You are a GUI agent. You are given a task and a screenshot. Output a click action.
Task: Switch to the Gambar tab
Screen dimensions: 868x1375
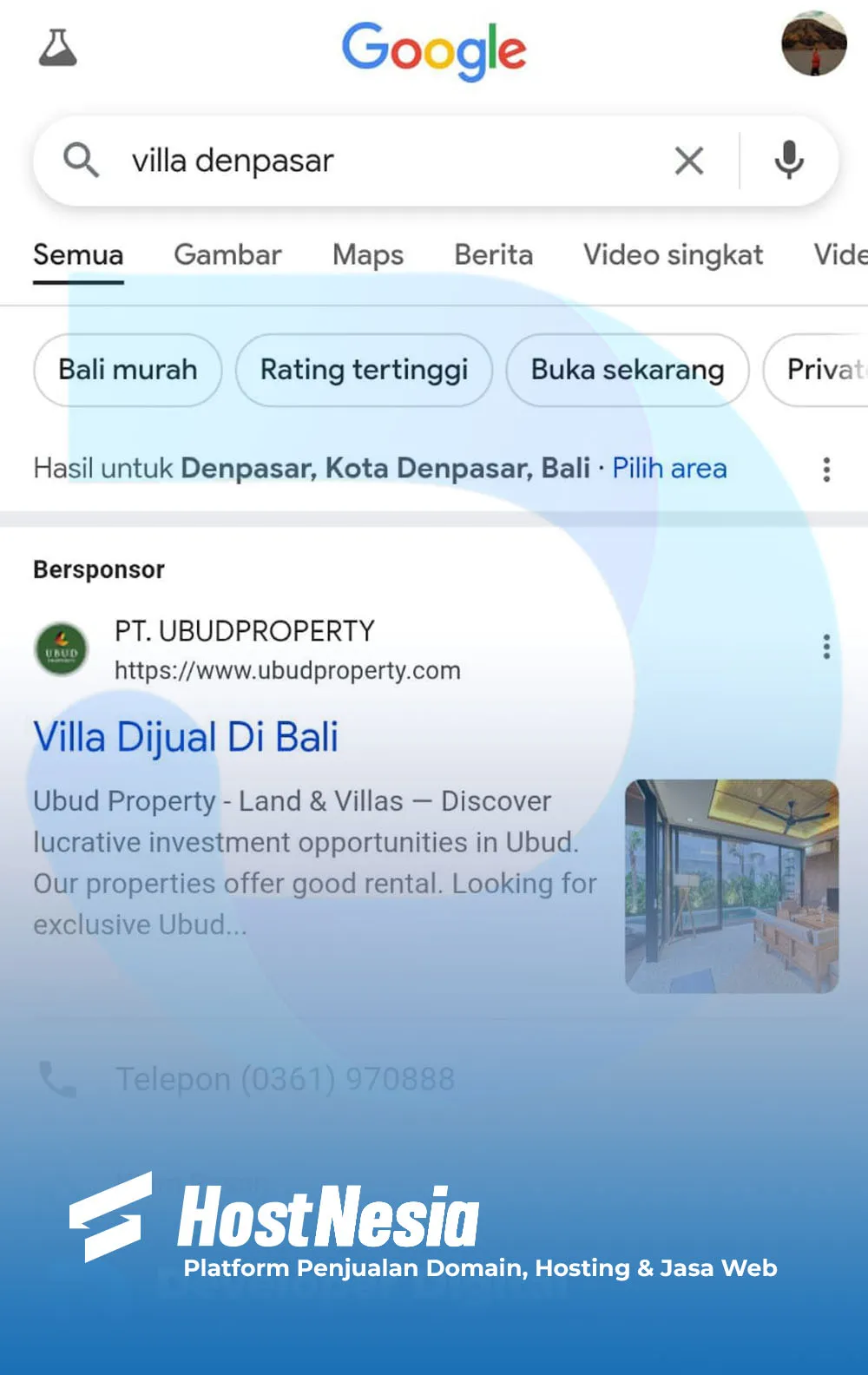[x=227, y=255]
